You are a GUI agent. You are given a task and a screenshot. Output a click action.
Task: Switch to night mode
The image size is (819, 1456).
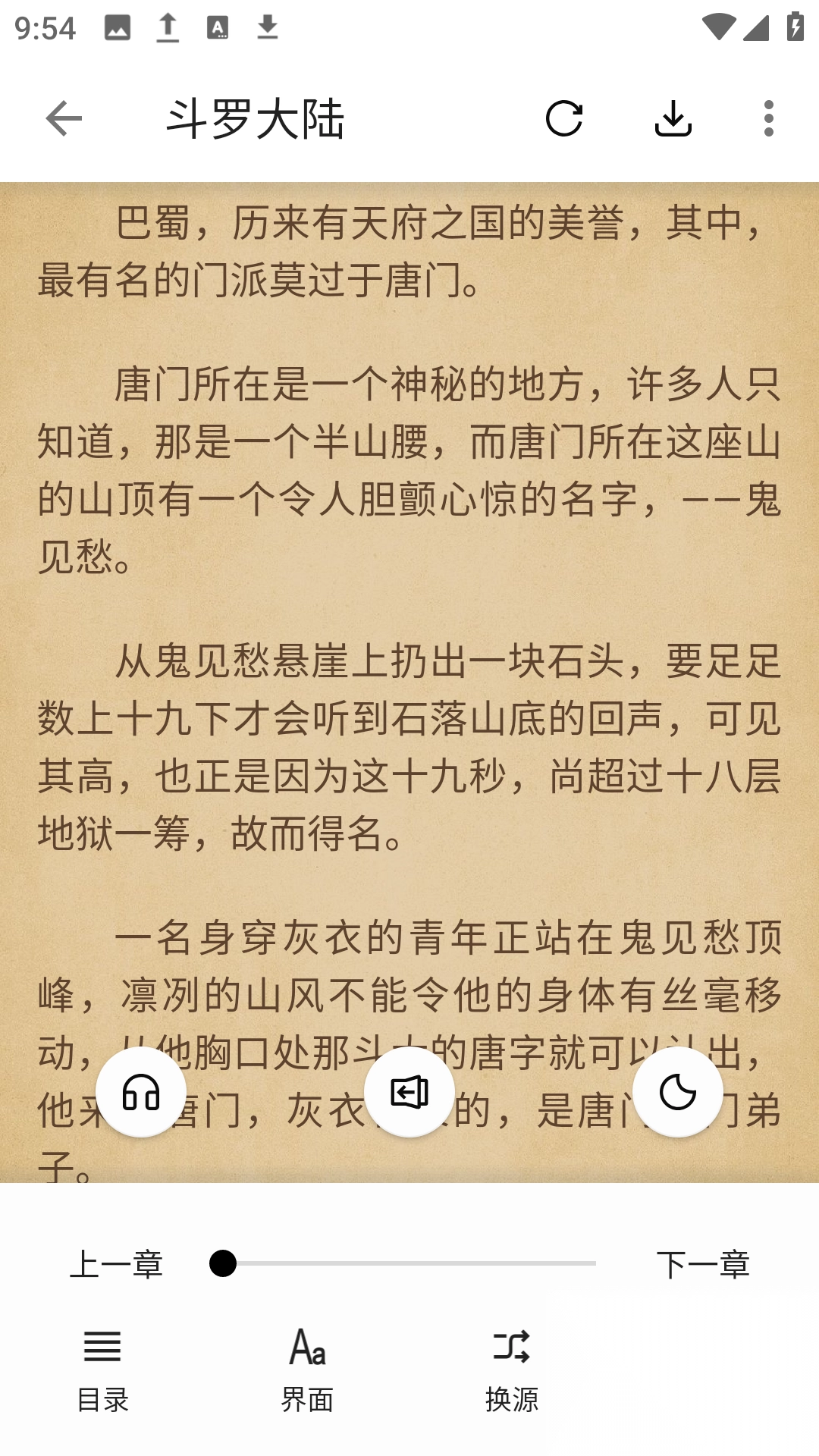pos(678,1092)
